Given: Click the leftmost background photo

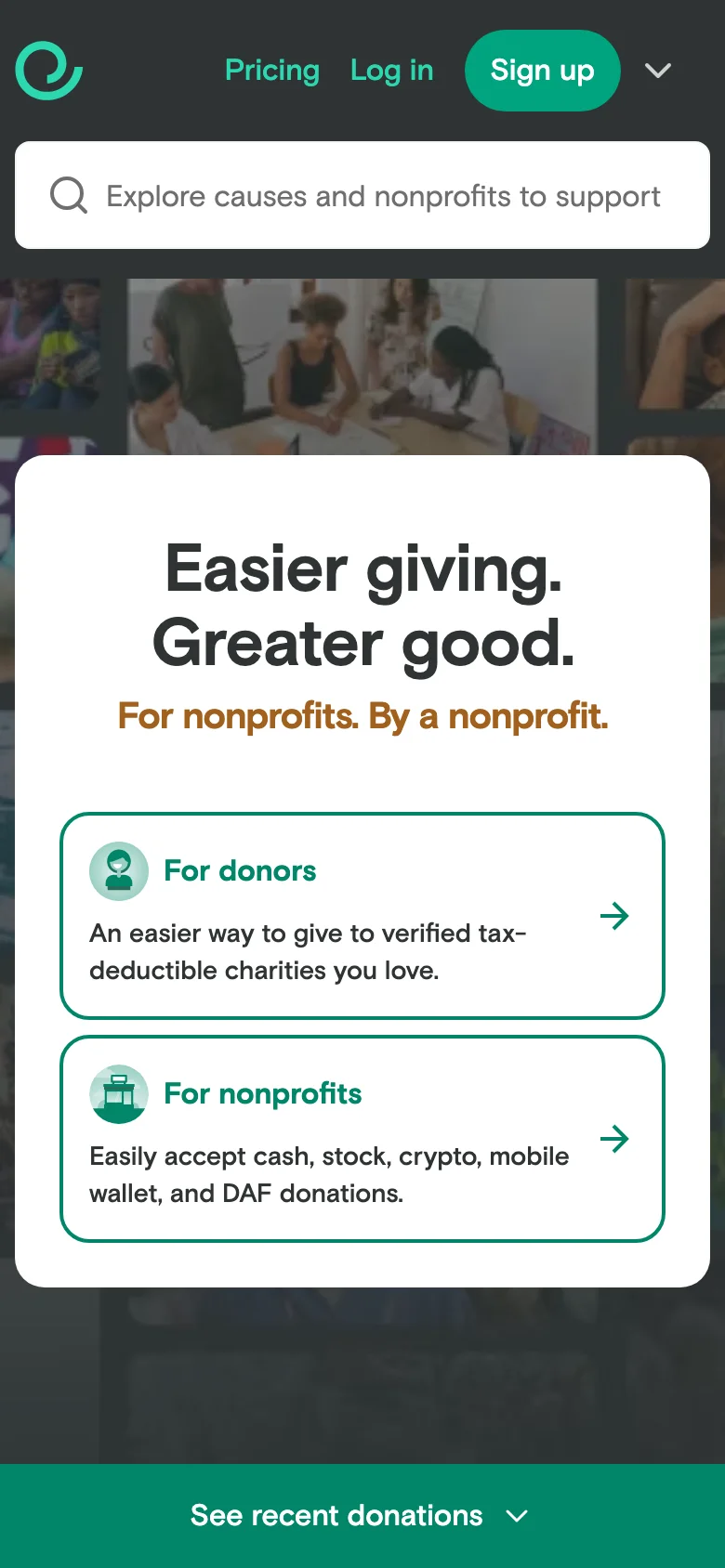Looking at the screenshot, I should coord(51,353).
